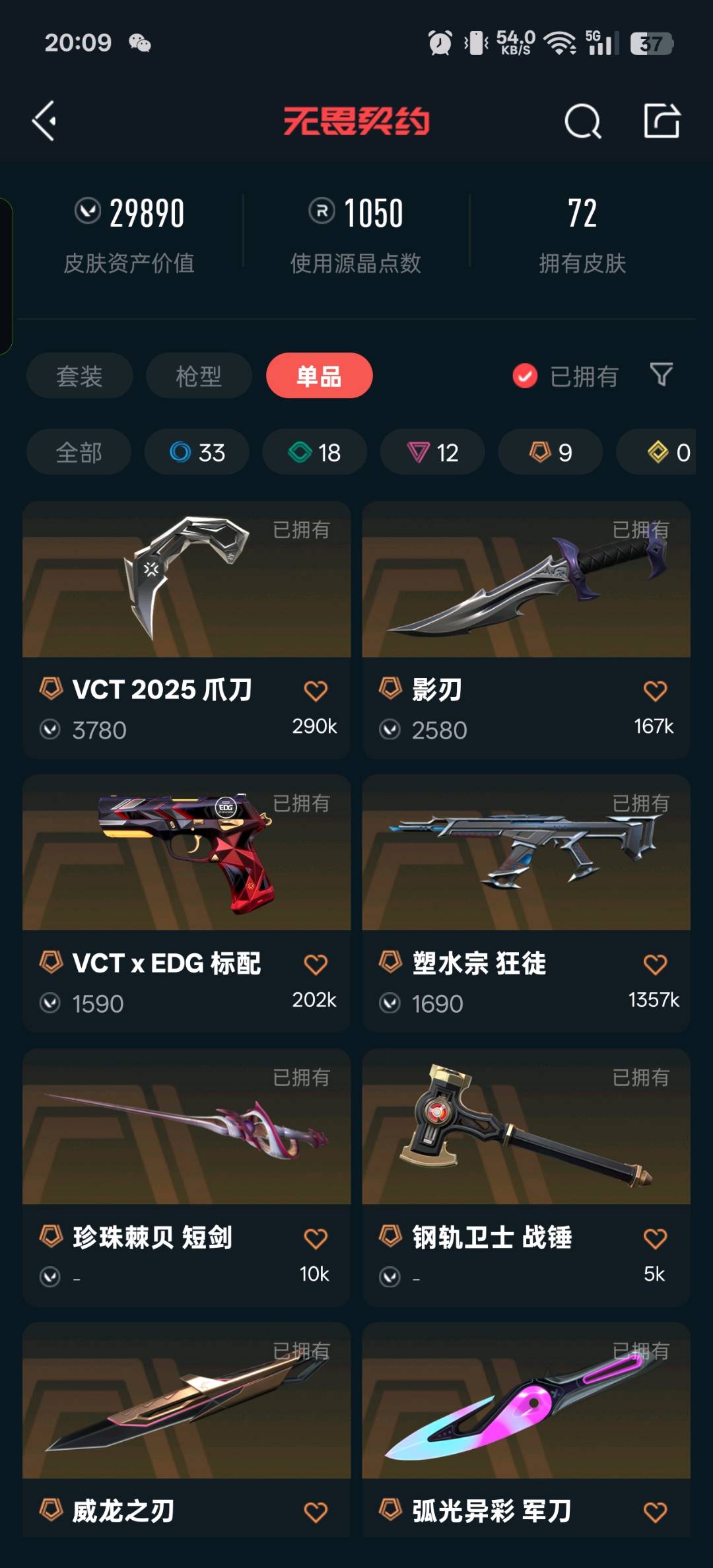Image resolution: width=713 pixels, height=1568 pixels.
Task: Share this skin collection page
Action: pos(662,121)
